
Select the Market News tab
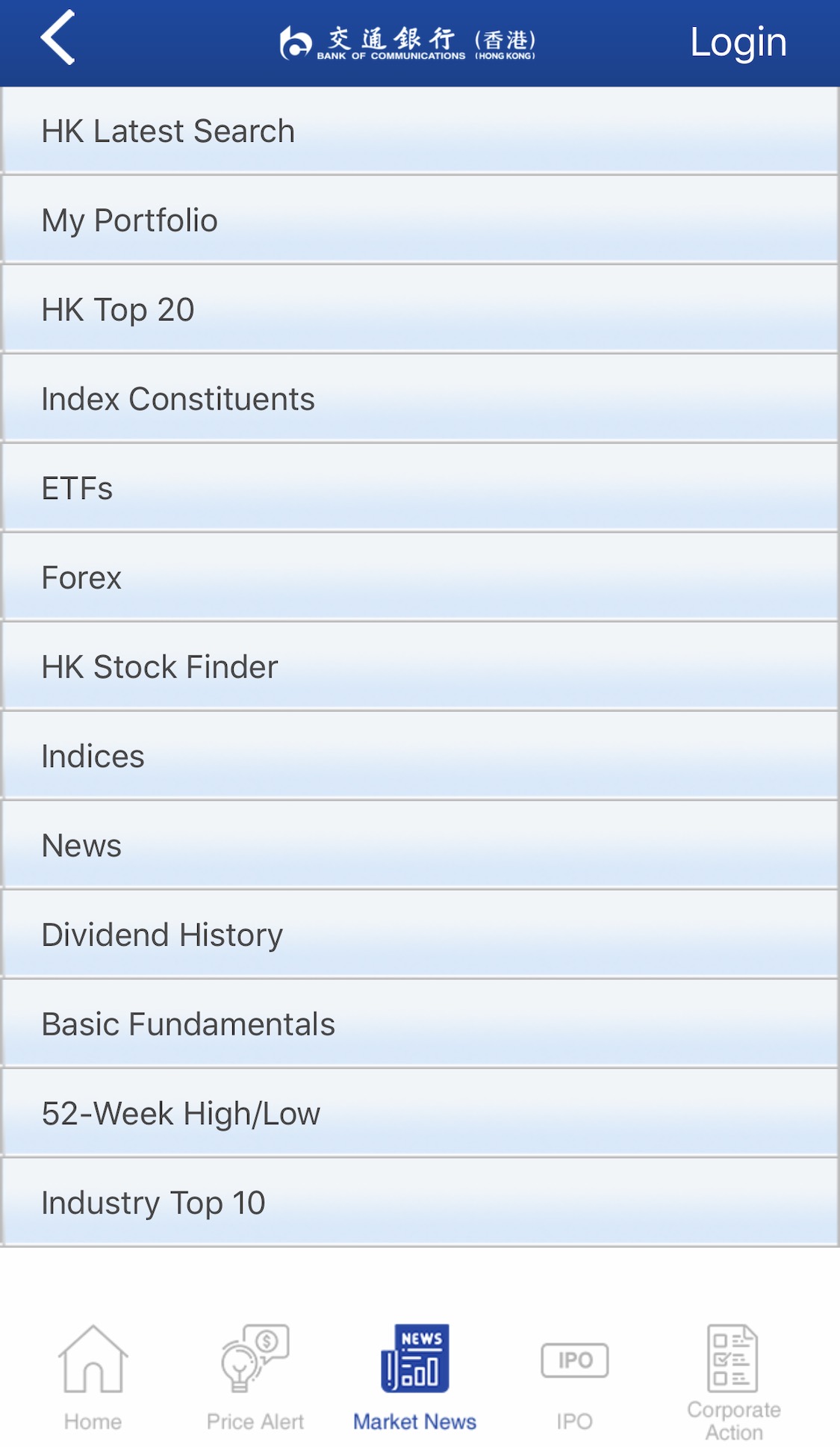414,1378
